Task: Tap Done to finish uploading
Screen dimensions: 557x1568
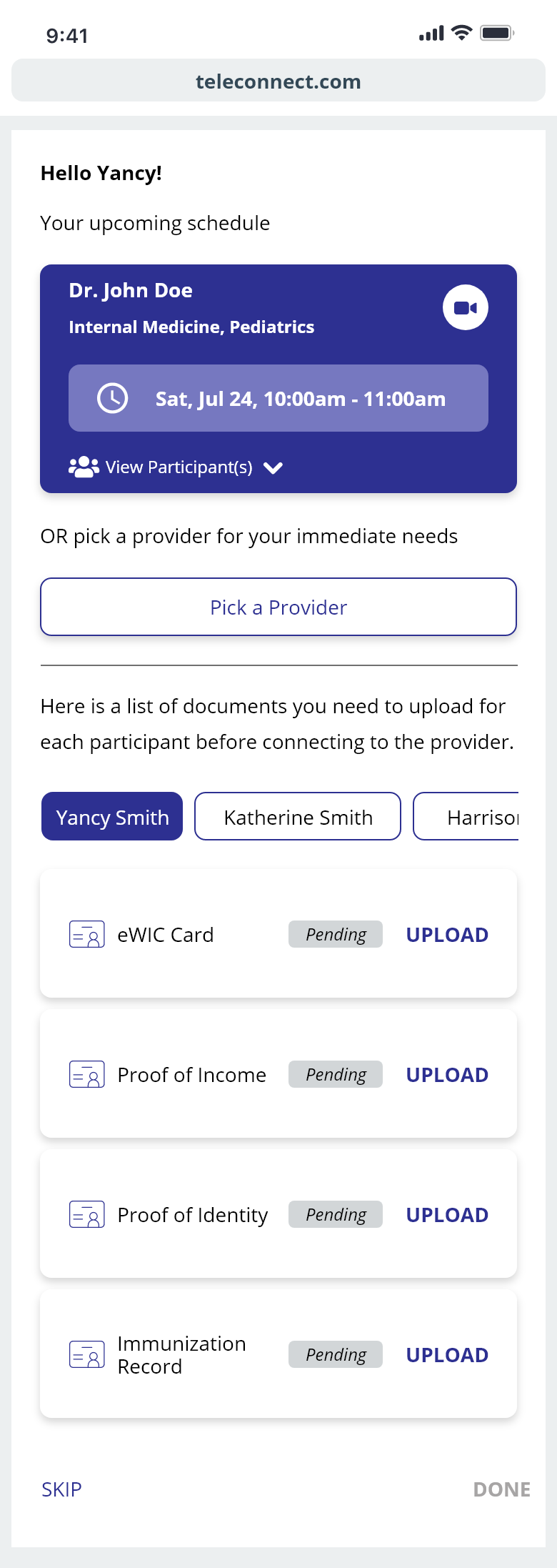Action: click(501, 1489)
